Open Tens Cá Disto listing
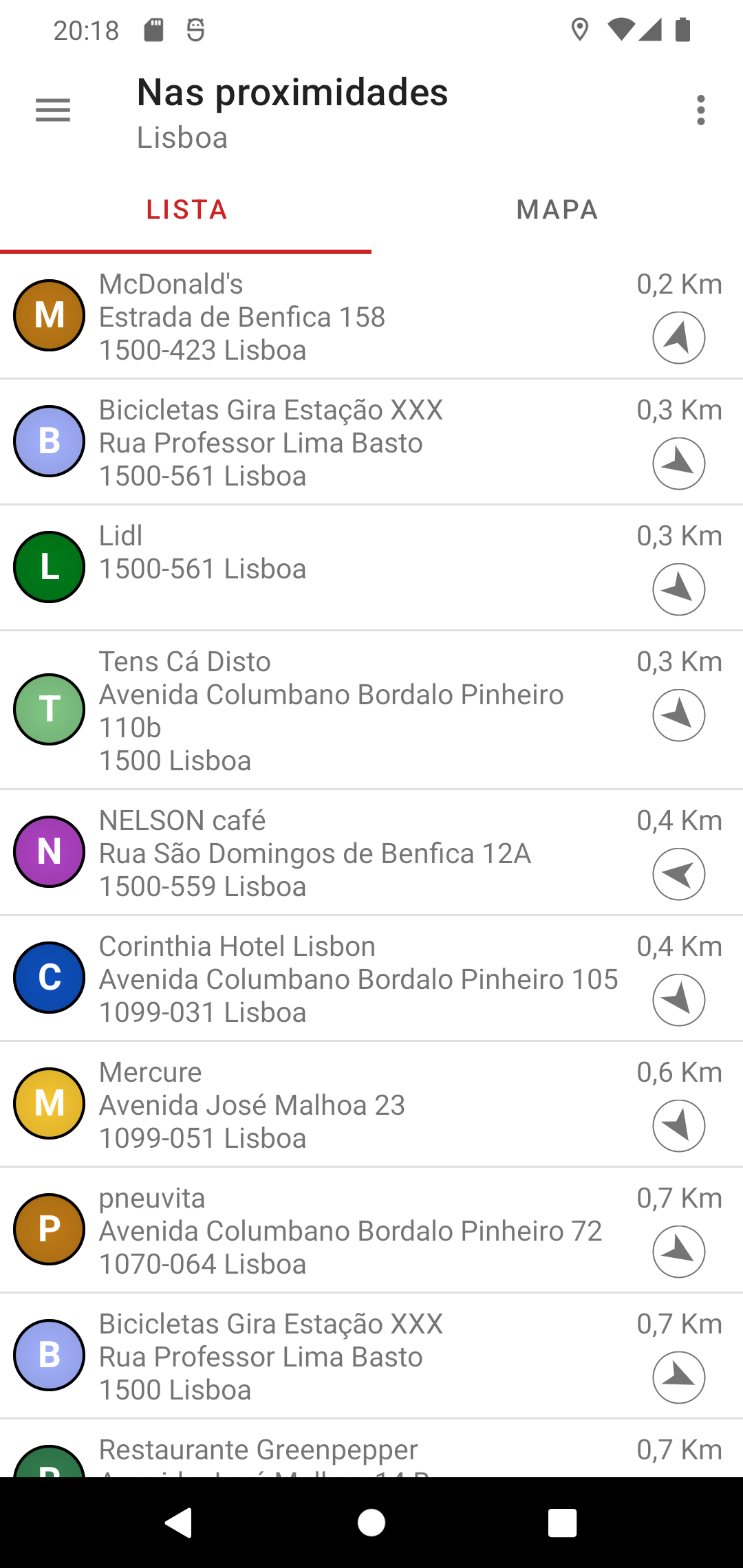This screenshot has width=743, height=1568. 371,710
